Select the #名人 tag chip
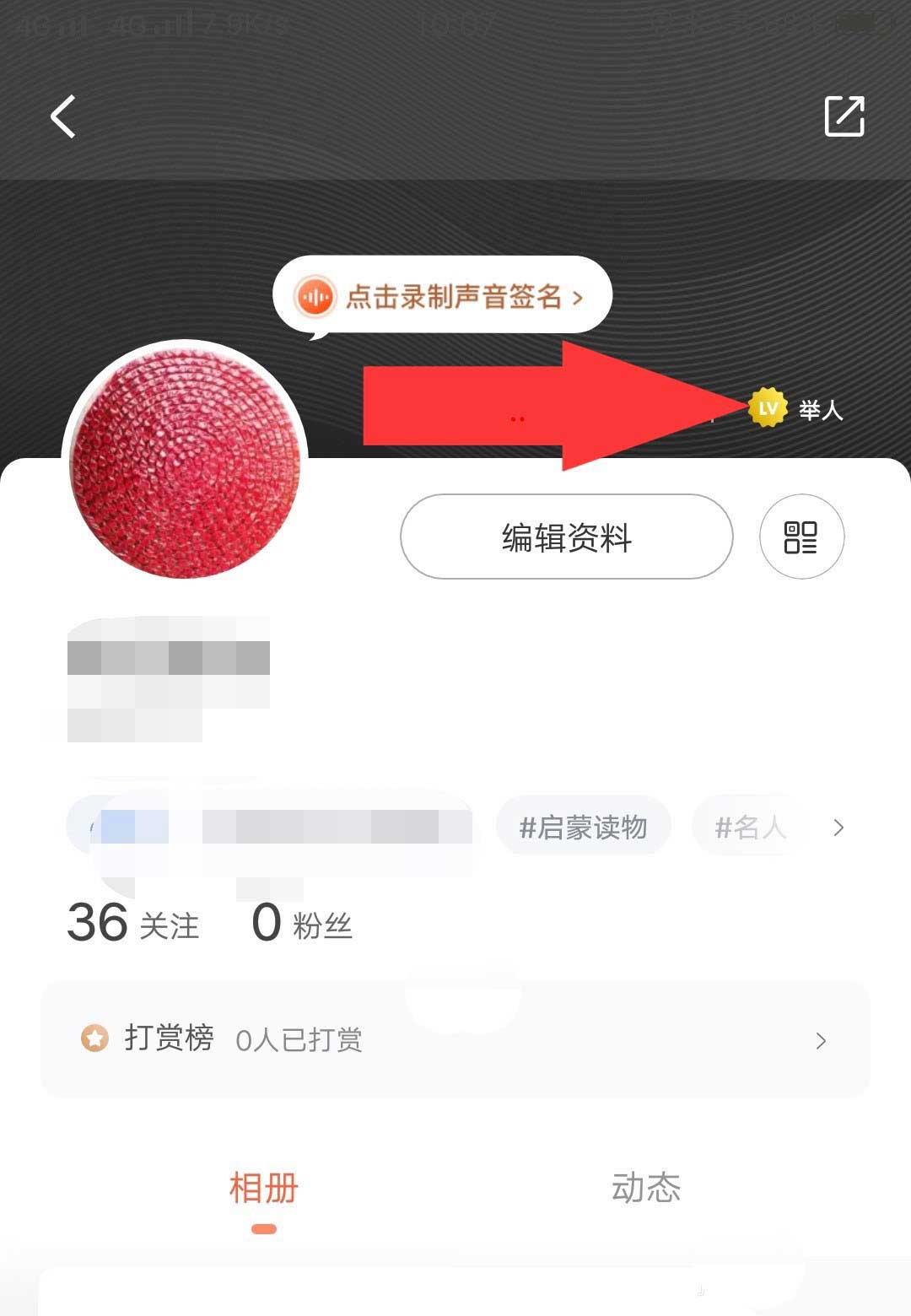 (x=750, y=828)
